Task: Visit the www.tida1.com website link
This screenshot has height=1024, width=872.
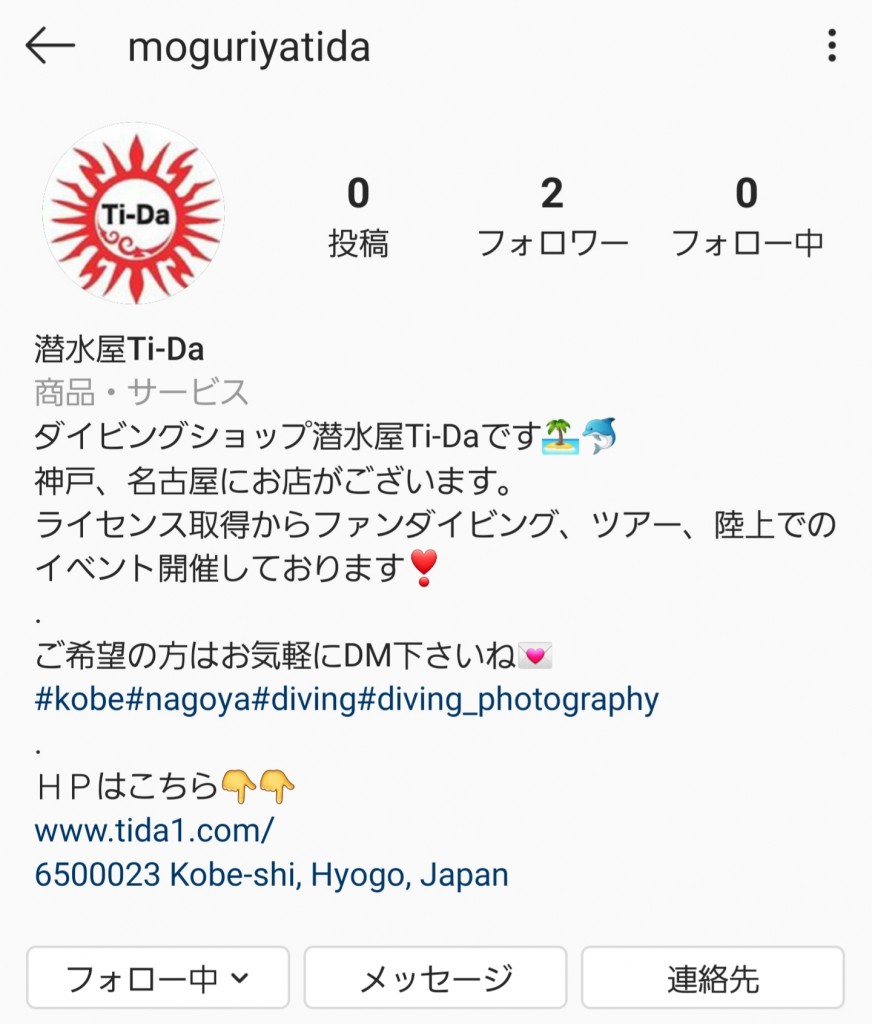Action: [x=154, y=830]
